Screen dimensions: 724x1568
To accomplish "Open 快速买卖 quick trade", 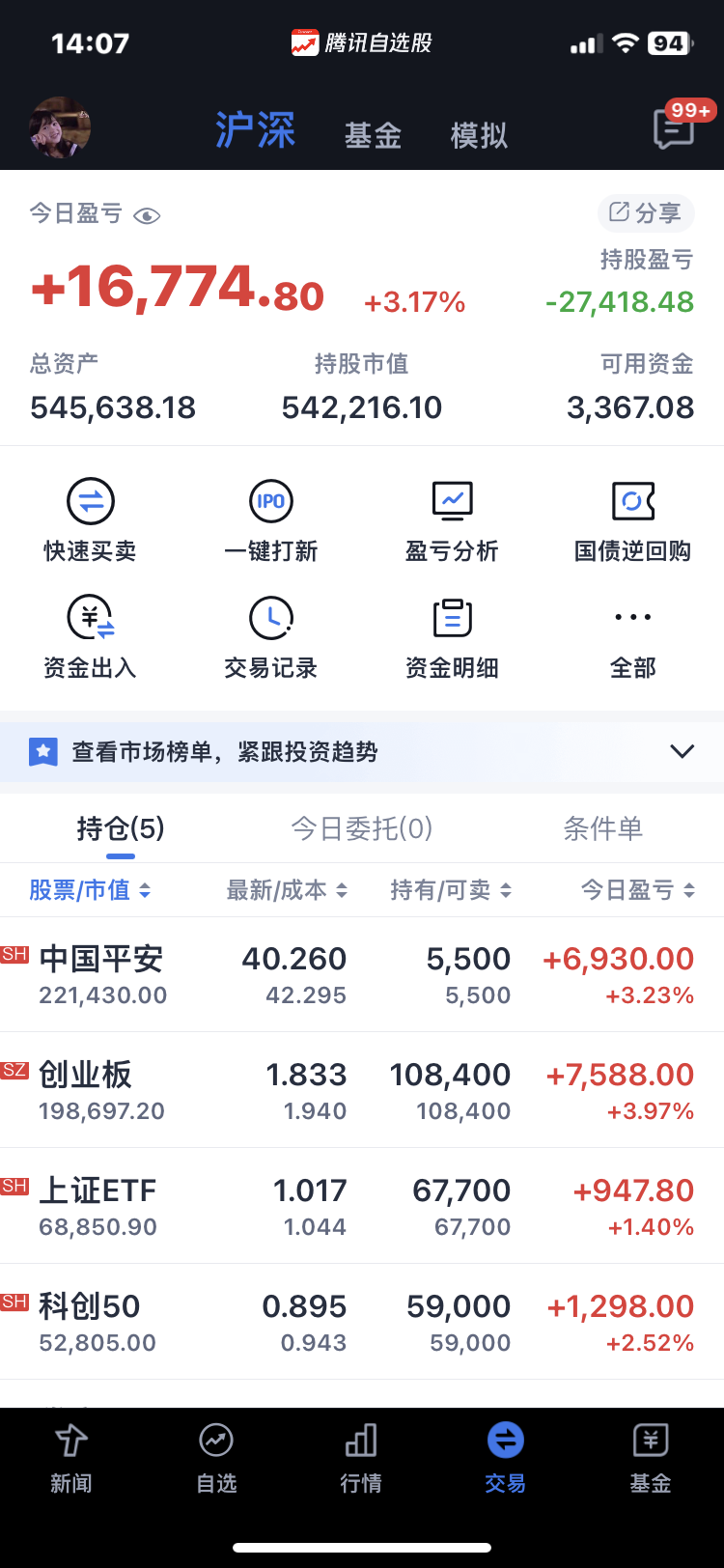I will point(91,520).
